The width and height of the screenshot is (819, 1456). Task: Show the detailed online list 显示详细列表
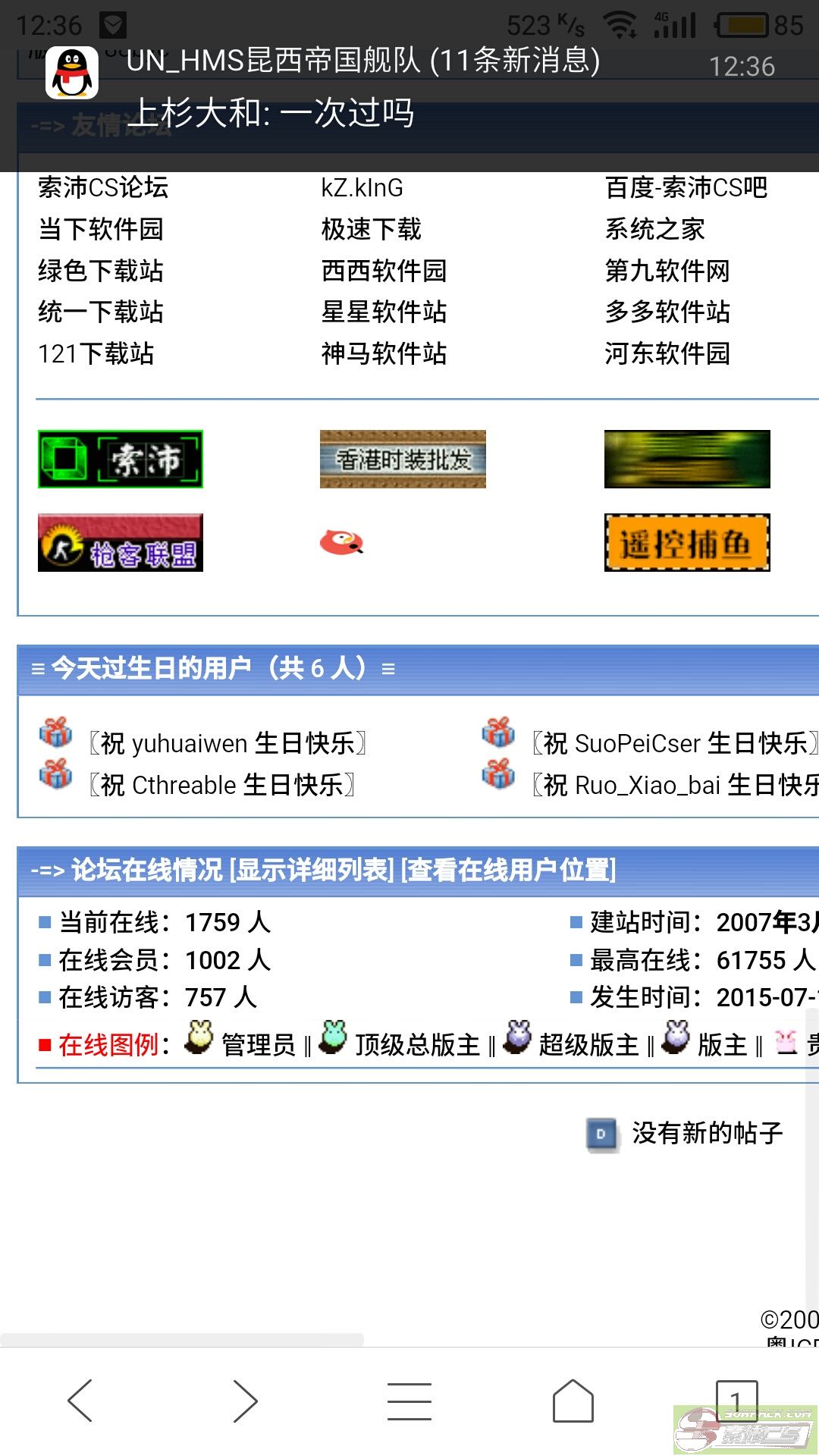point(312,870)
